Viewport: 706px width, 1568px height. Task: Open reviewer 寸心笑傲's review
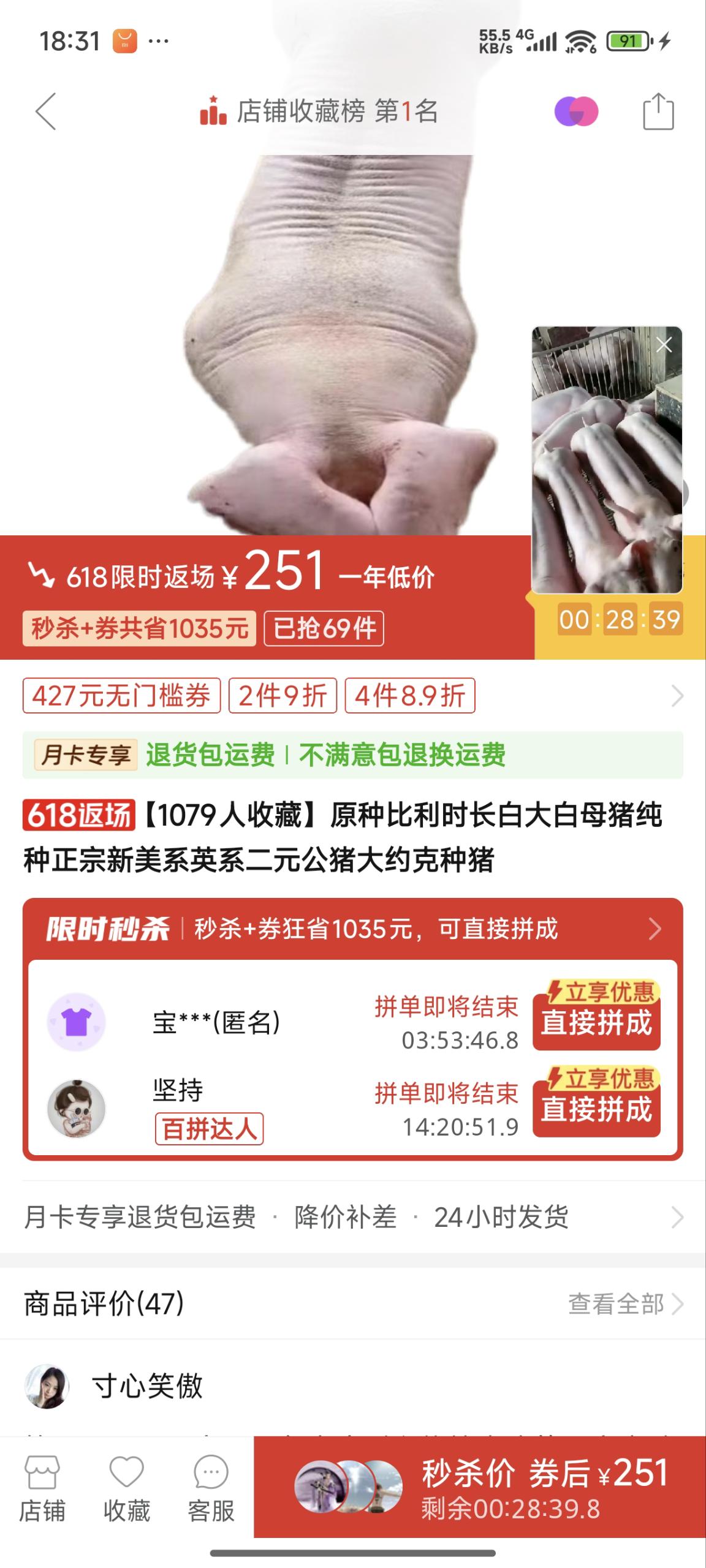pos(147,1385)
